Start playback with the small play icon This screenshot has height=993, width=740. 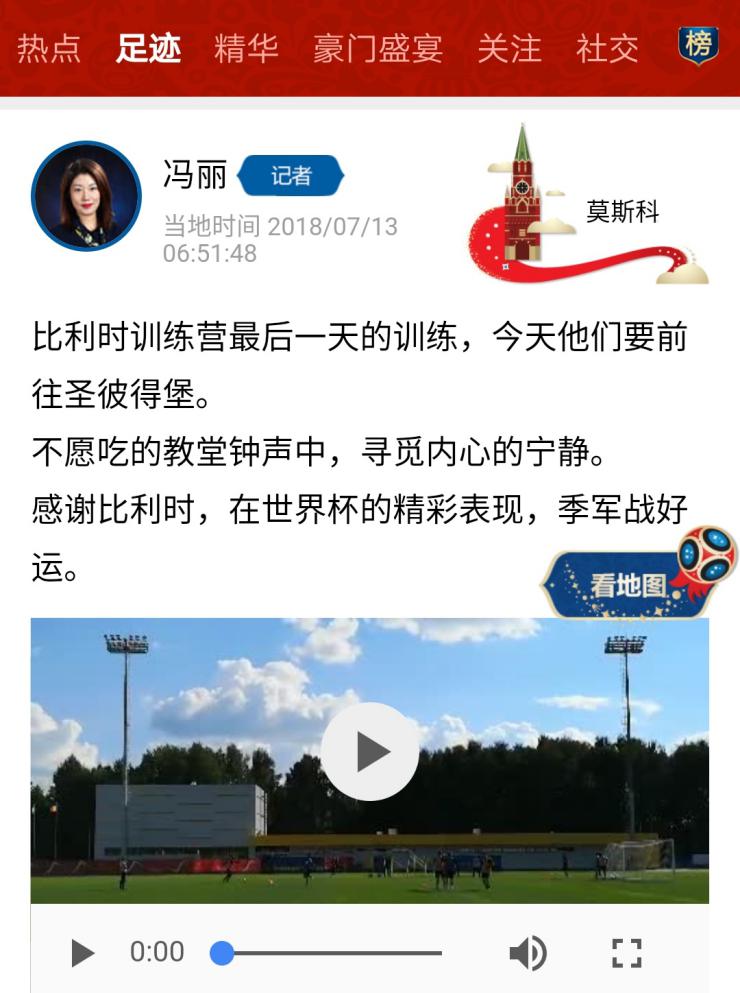[83, 953]
